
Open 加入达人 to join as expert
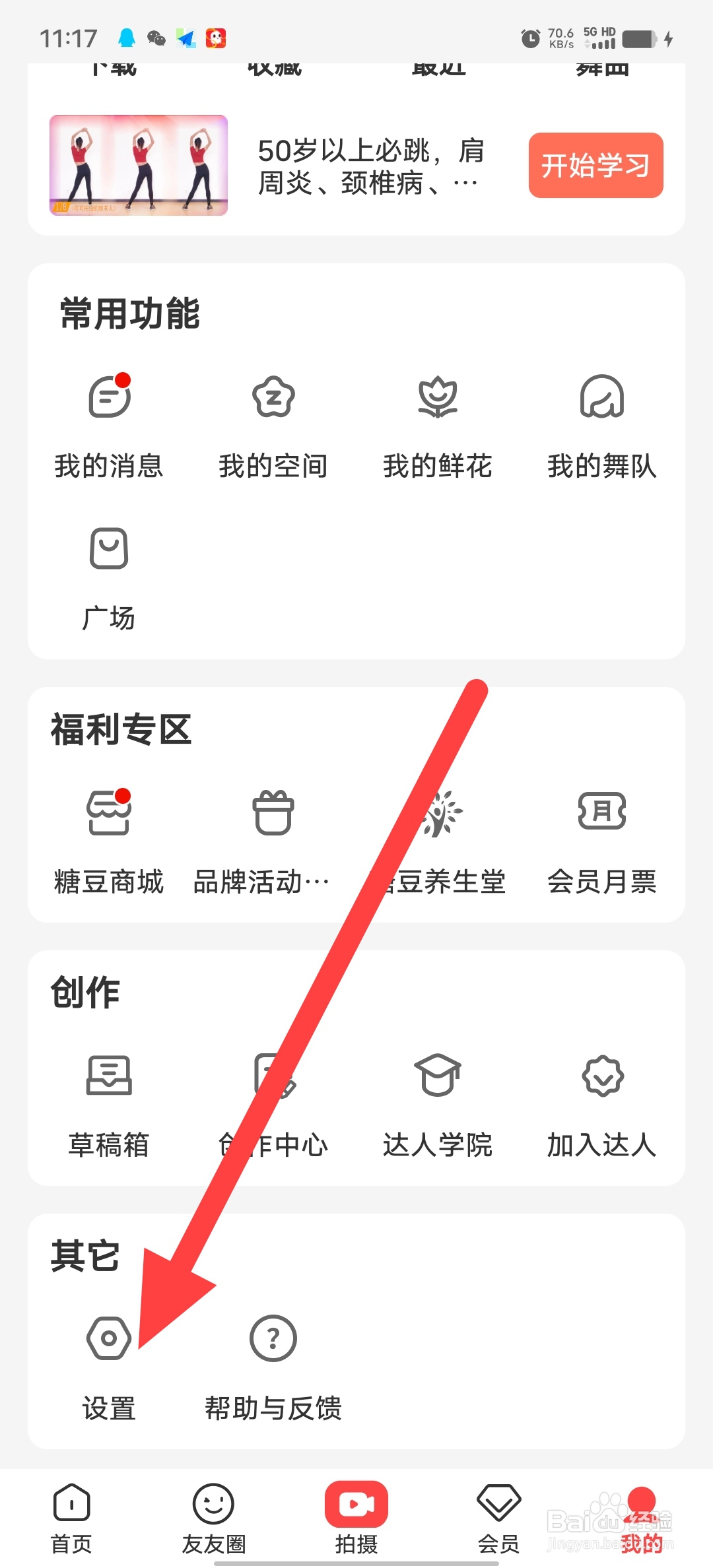(x=601, y=1102)
